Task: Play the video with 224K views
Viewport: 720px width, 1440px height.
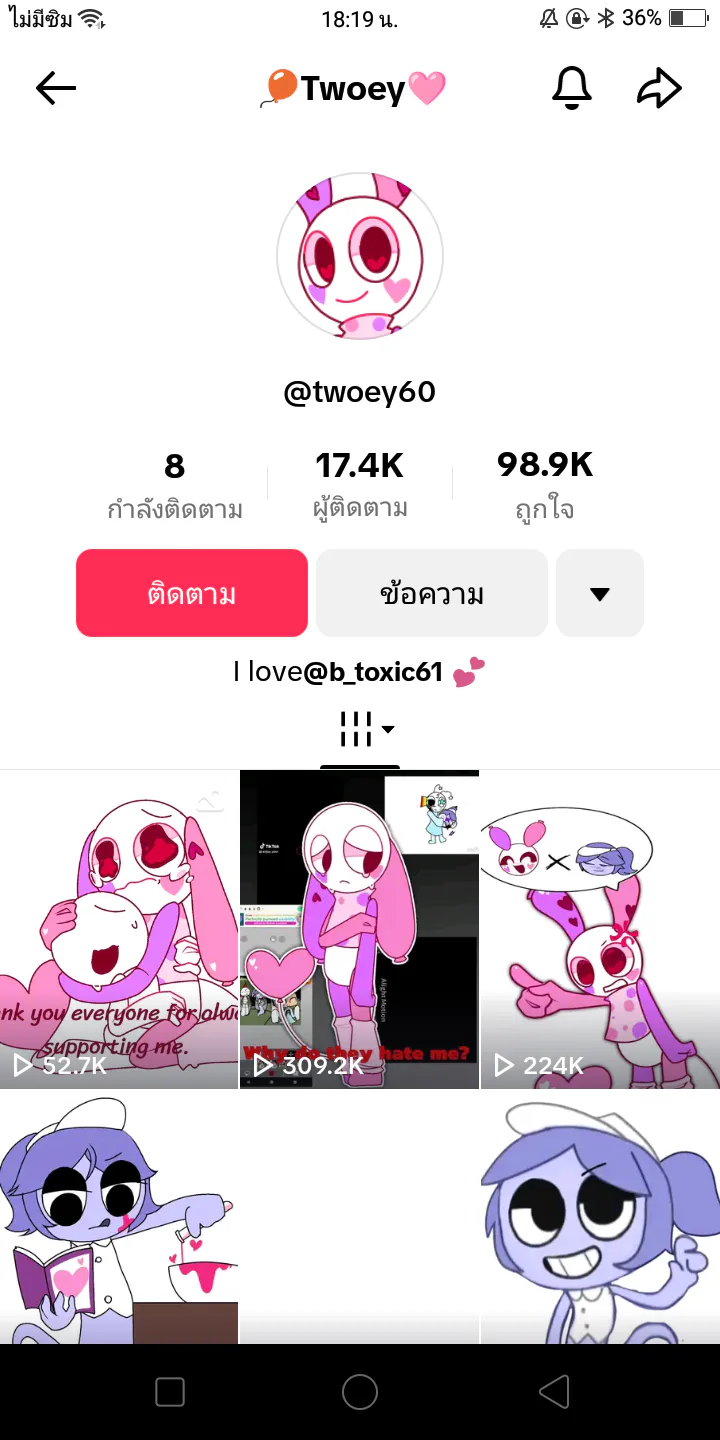Action: click(600, 930)
